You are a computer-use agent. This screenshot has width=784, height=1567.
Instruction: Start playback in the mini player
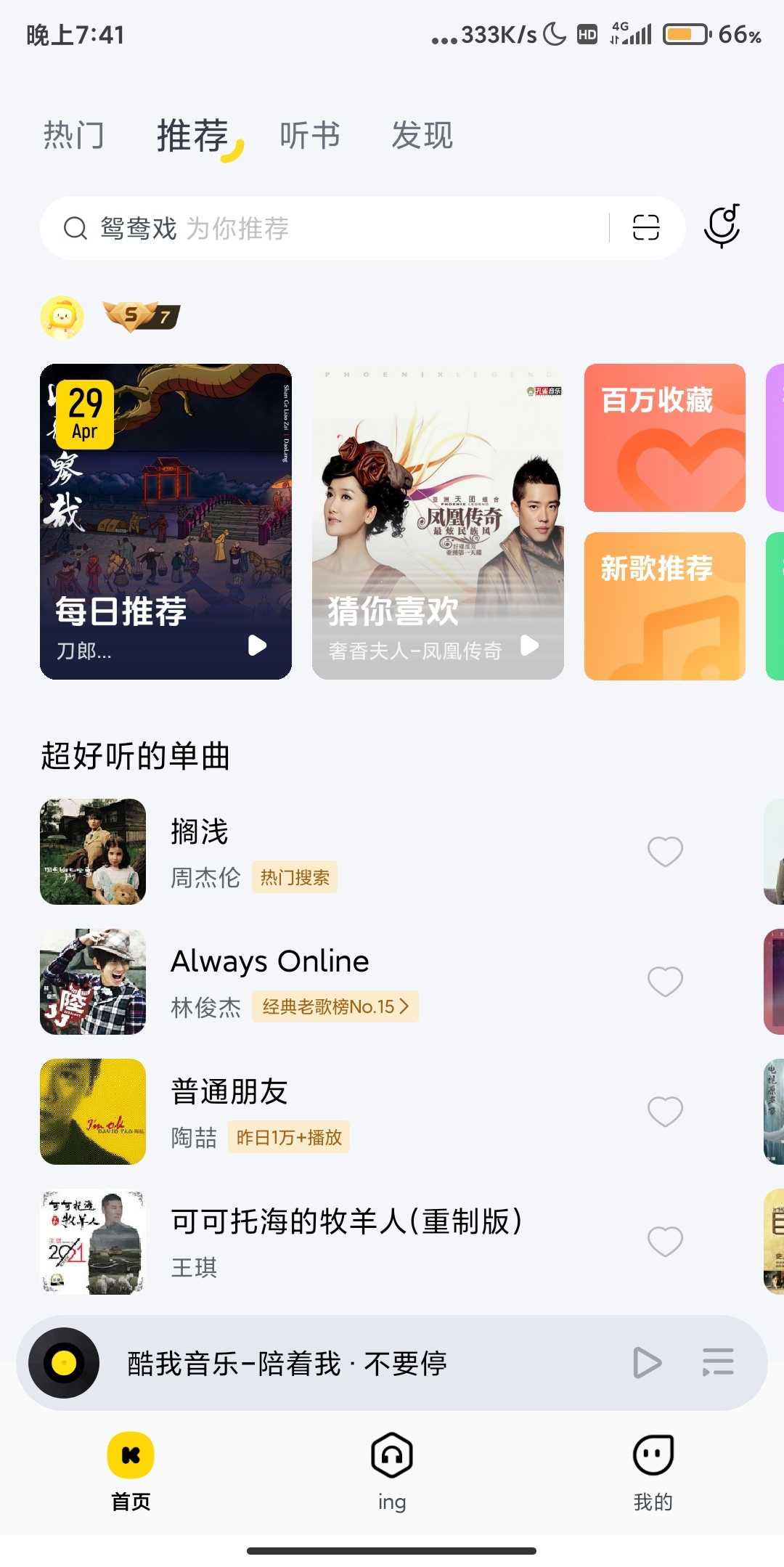[646, 1363]
